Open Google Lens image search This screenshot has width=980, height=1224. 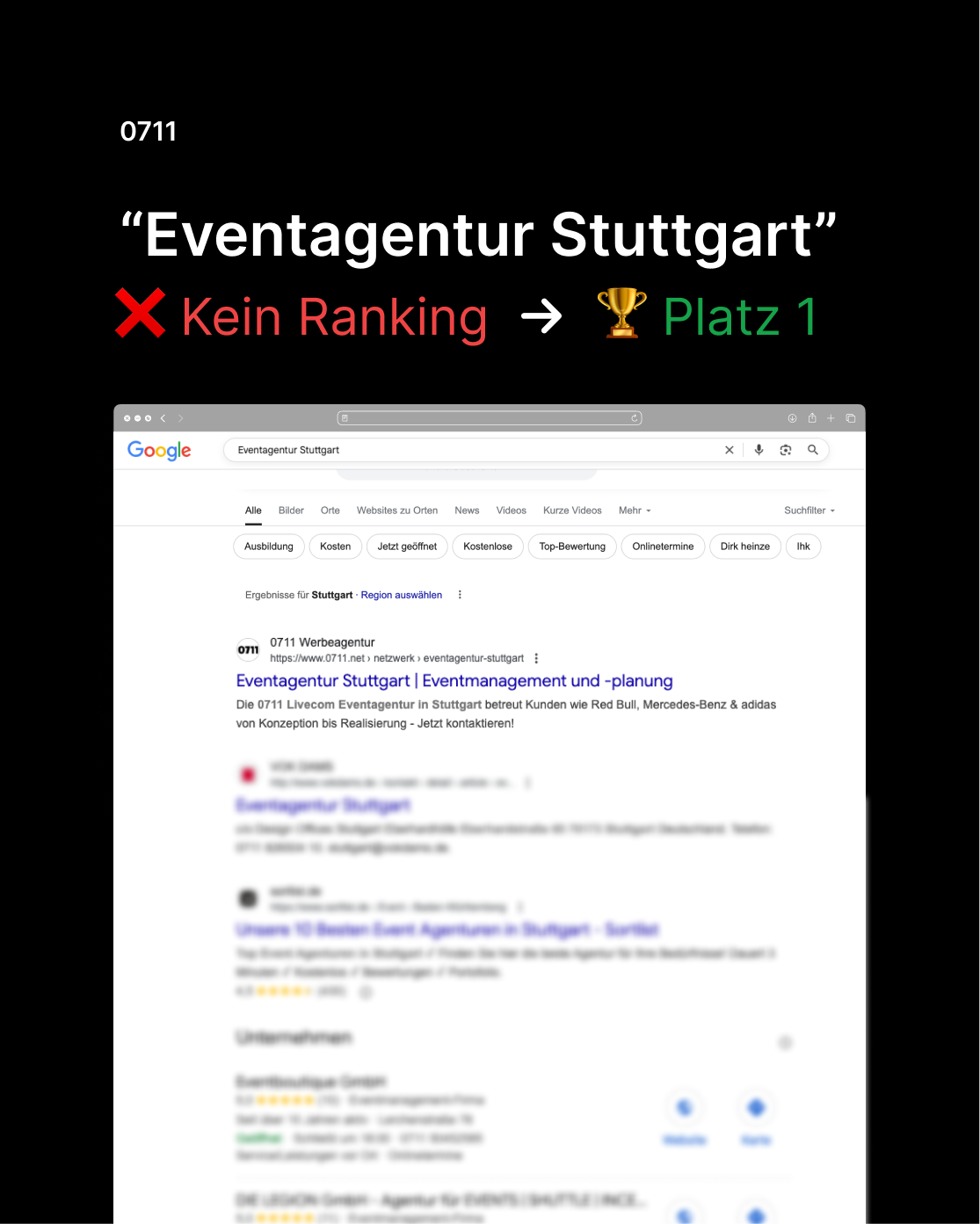pyautogui.click(x=785, y=450)
